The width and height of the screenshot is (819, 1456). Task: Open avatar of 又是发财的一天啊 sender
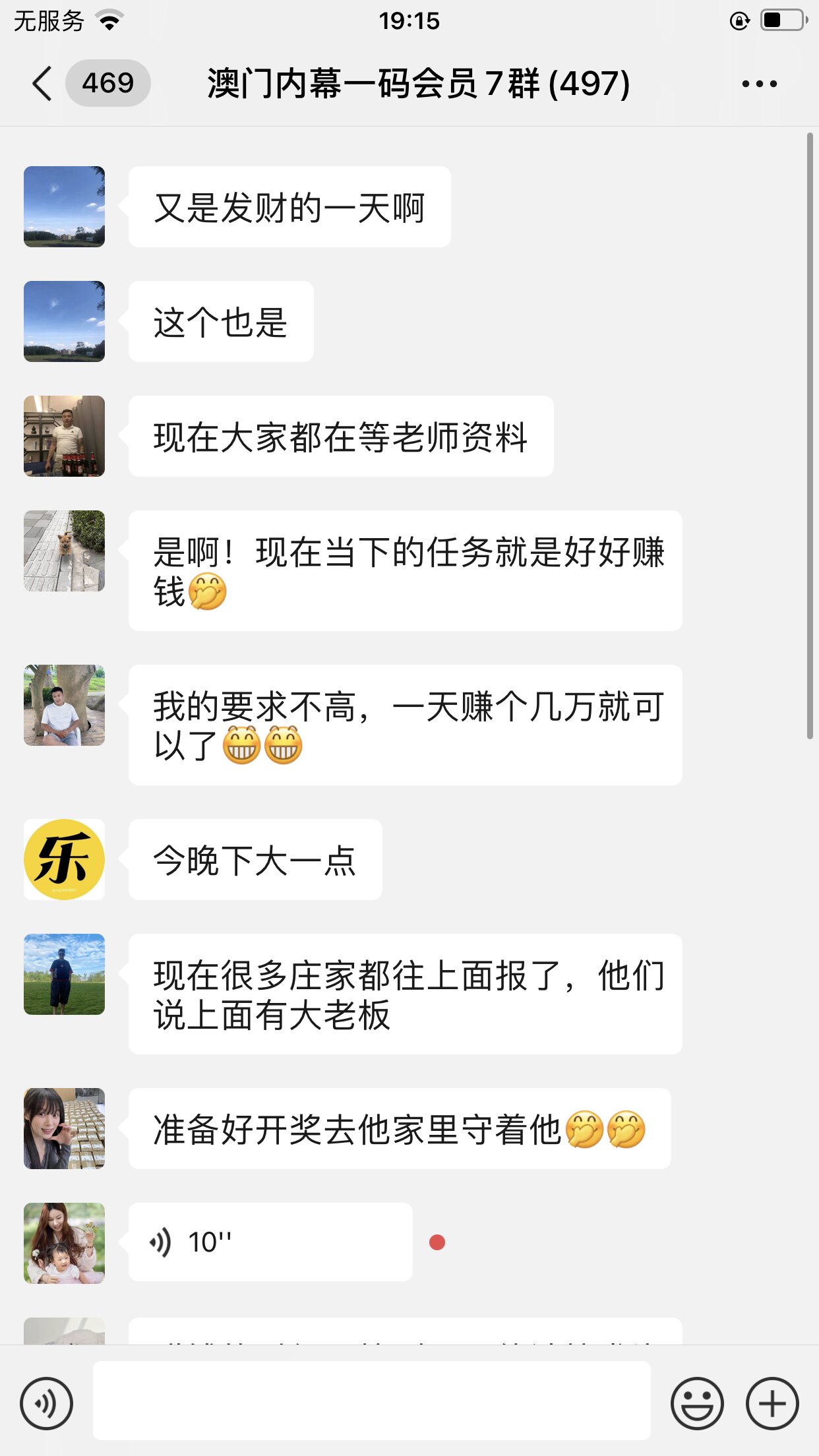coord(64,206)
